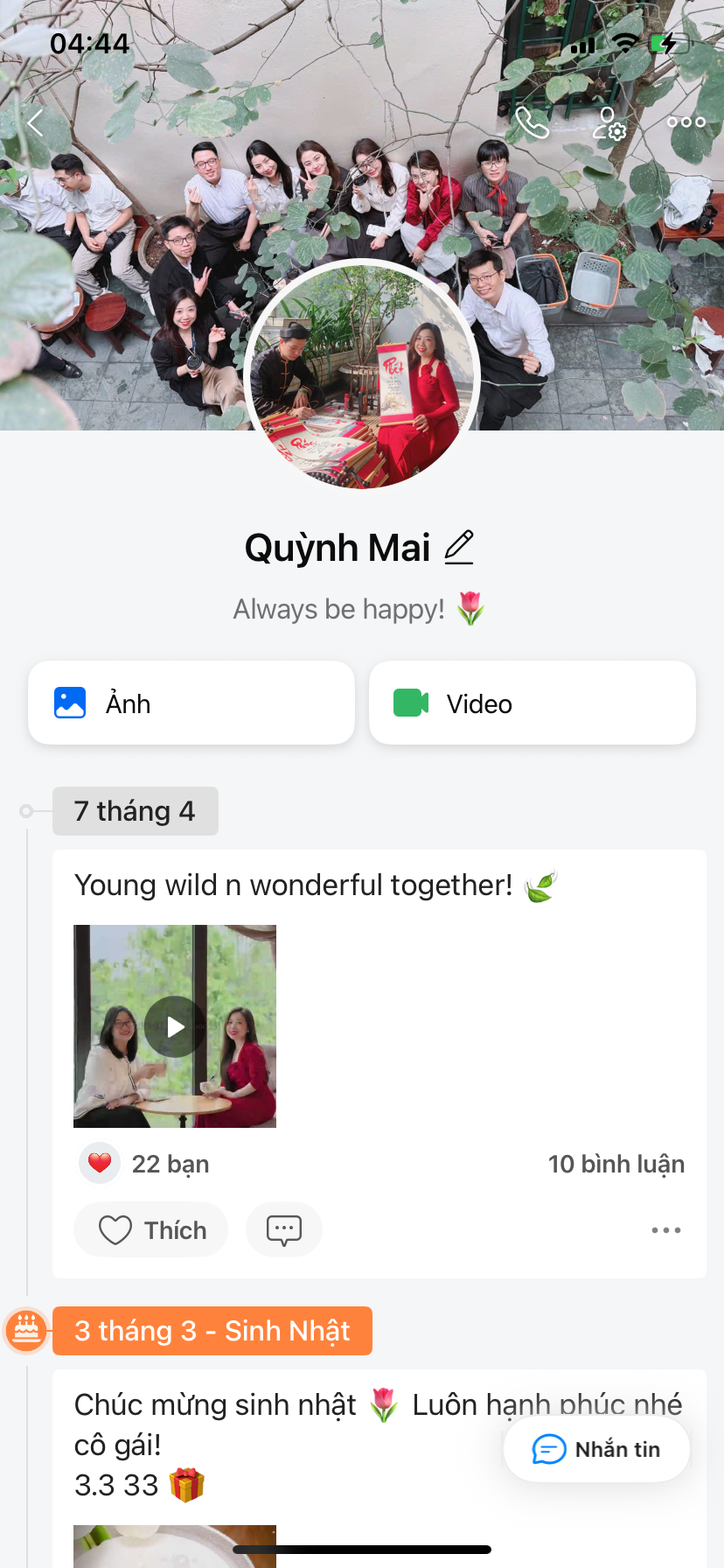The width and height of the screenshot is (724, 1568).
Task: Go back from Quỳnh Mai's profile
Action: pyautogui.click(x=35, y=122)
